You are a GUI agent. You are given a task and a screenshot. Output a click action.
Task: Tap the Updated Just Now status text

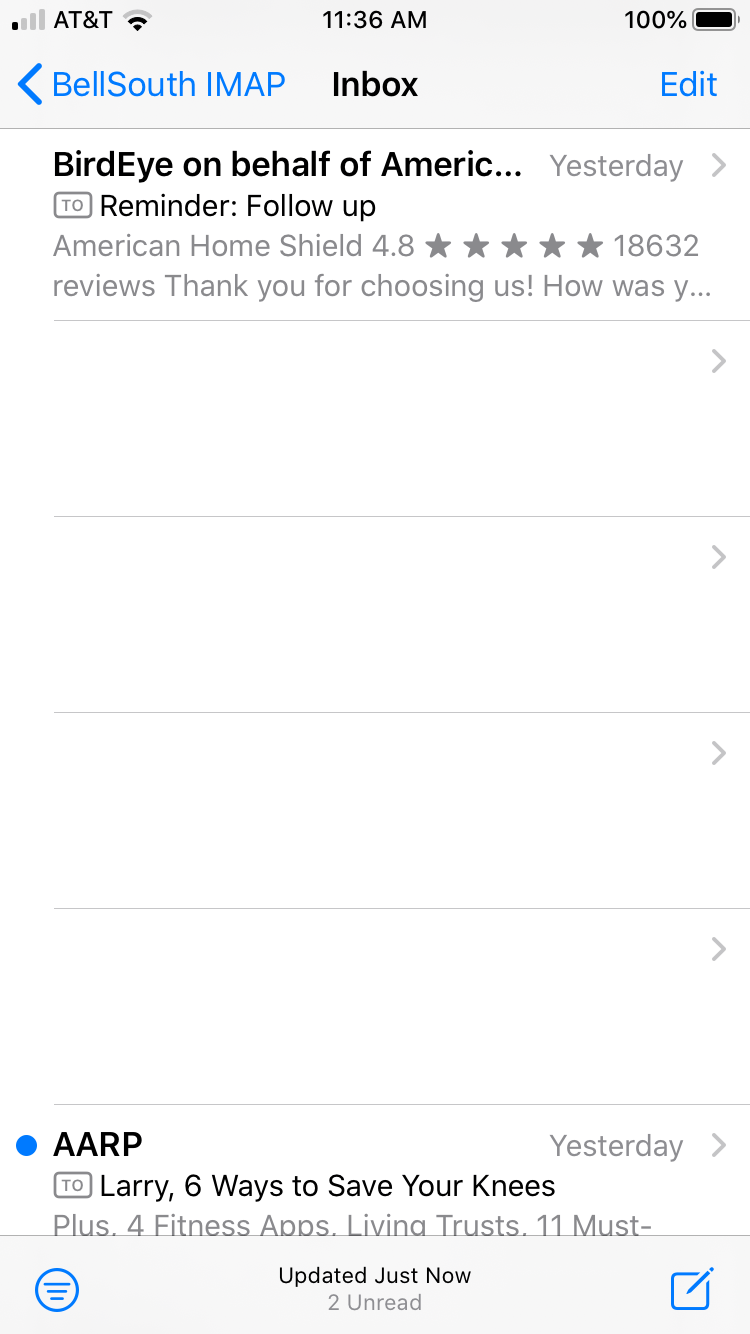[375, 1275]
